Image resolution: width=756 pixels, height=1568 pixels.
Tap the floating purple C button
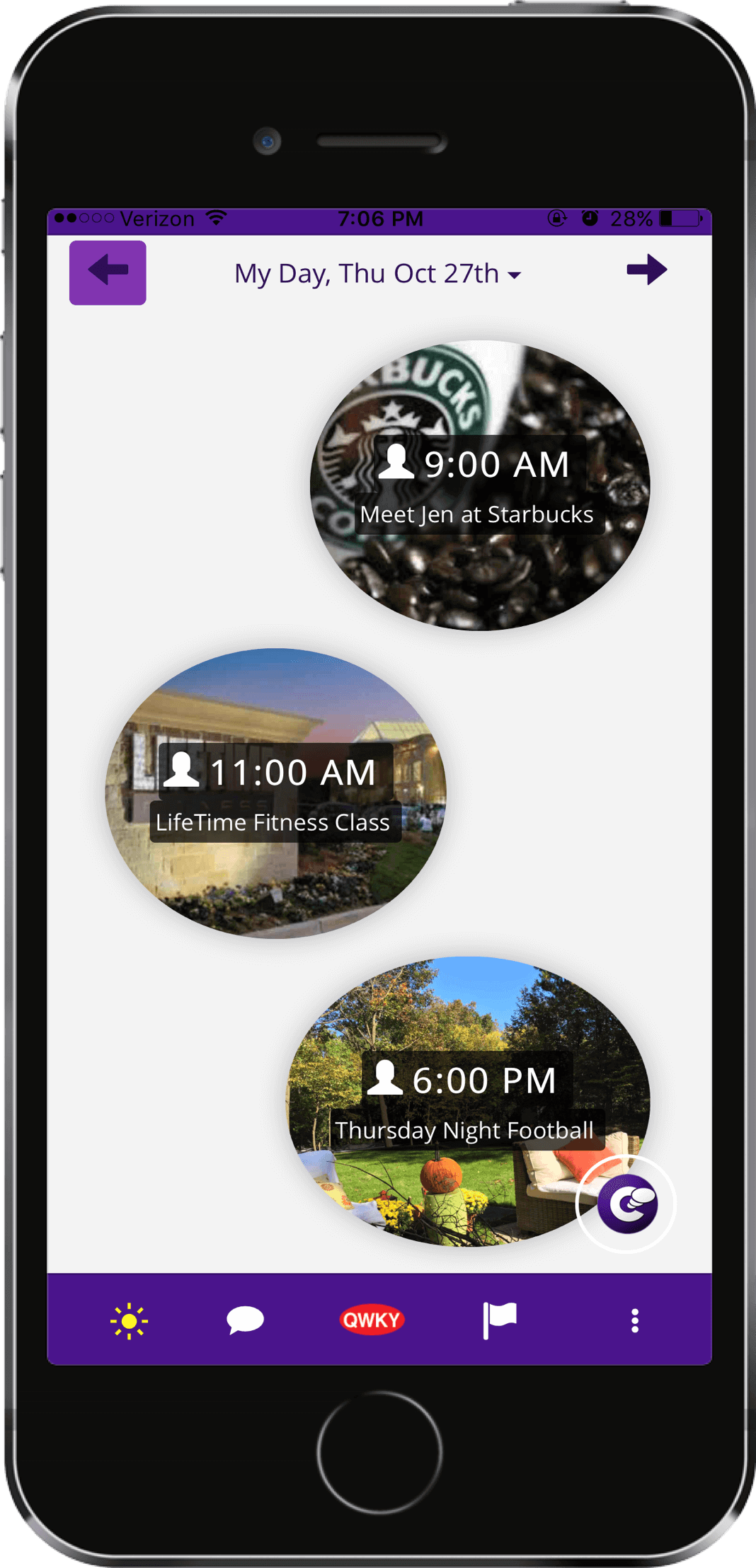[627, 1204]
